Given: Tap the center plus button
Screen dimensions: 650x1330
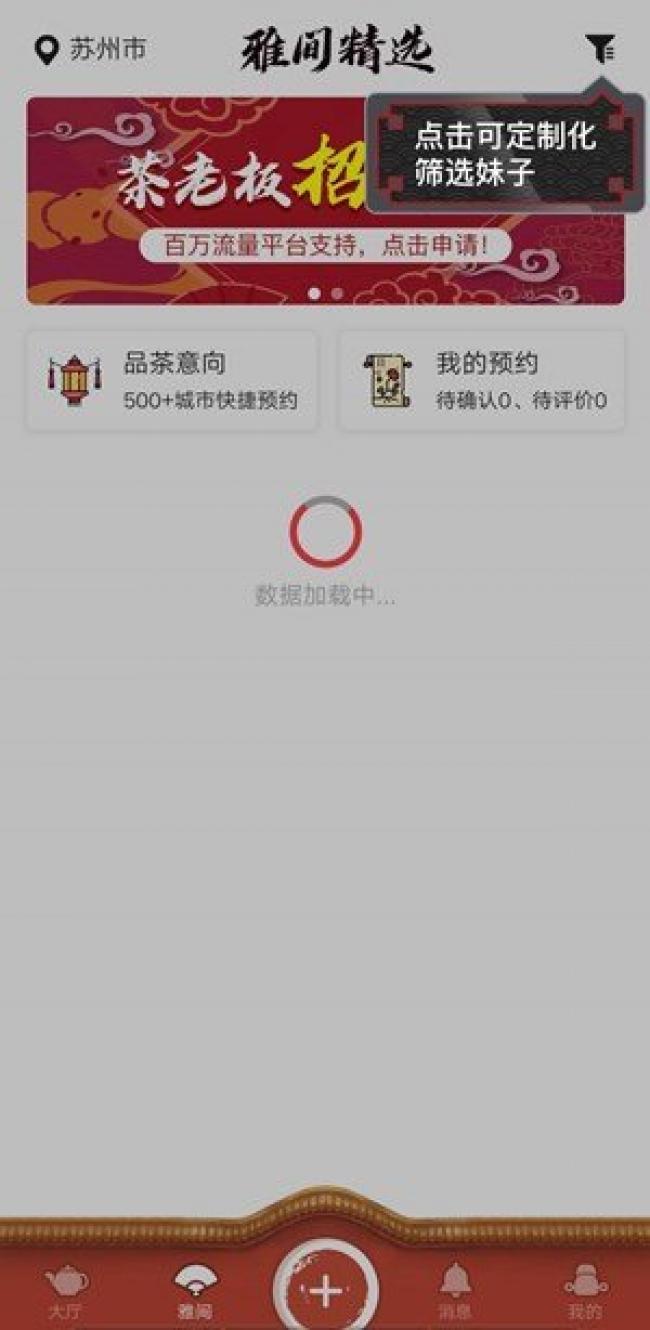Looking at the screenshot, I should pos(325,1290).
